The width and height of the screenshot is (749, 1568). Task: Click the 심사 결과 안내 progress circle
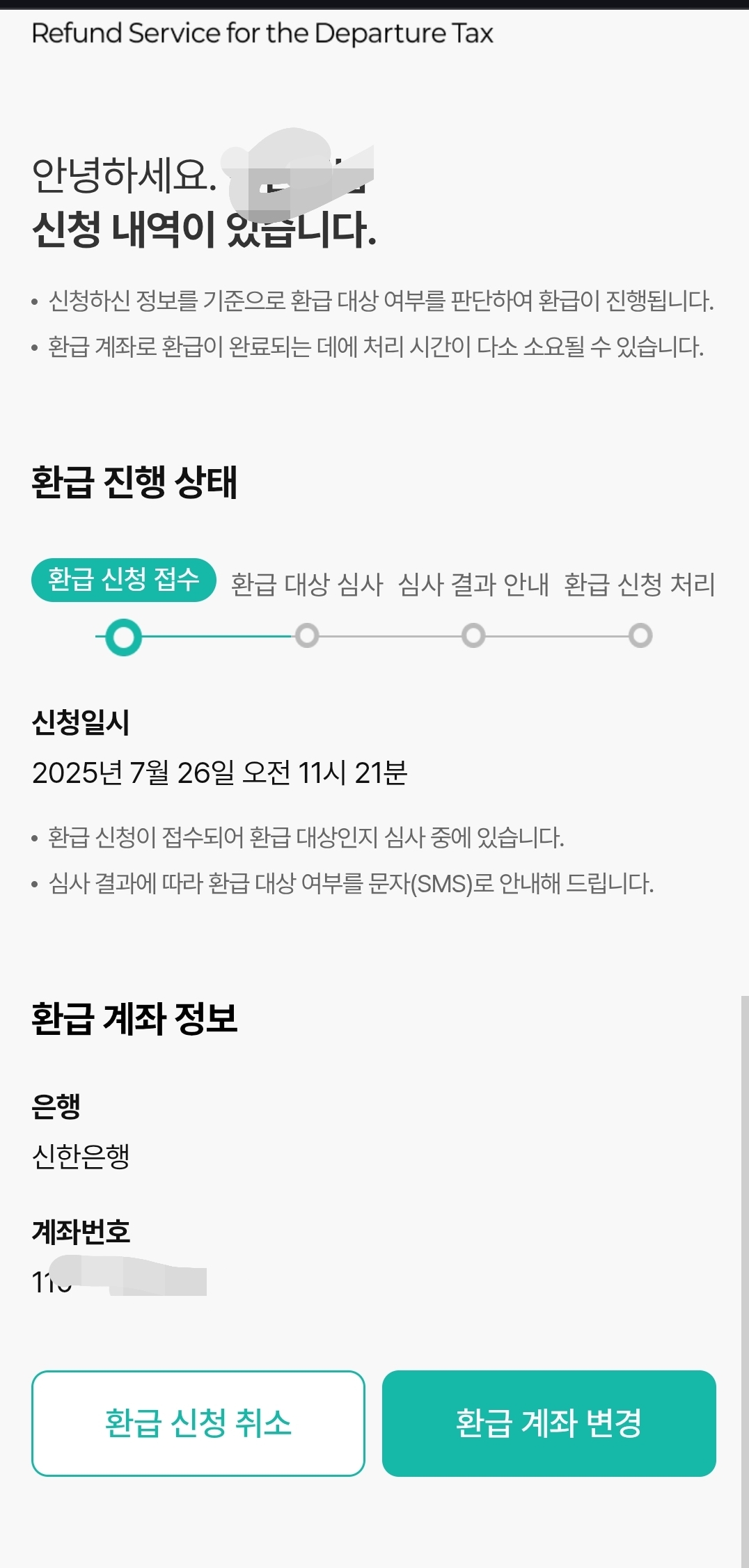(473, 635)
